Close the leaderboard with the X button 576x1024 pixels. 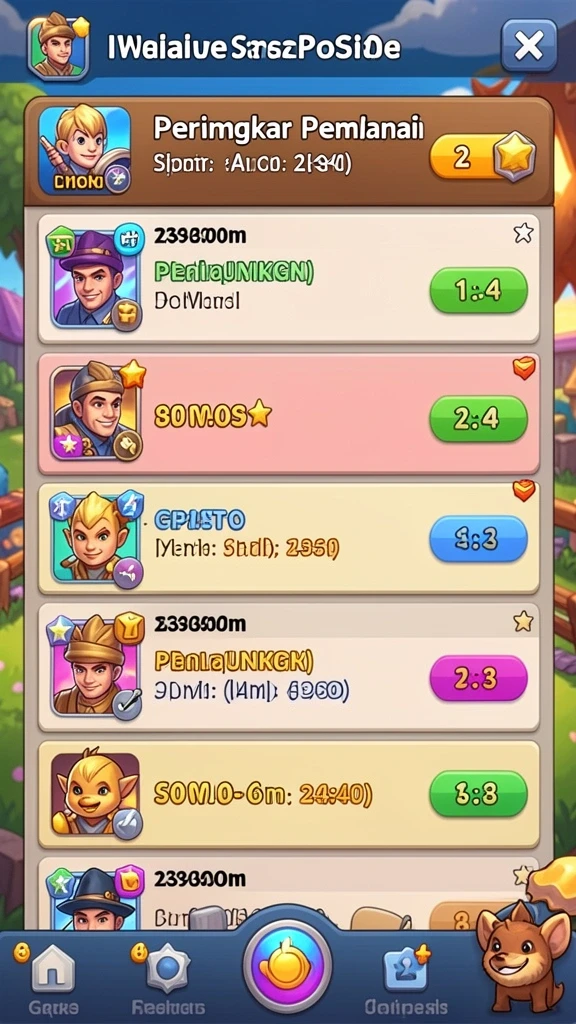click(x=529, y=45)
